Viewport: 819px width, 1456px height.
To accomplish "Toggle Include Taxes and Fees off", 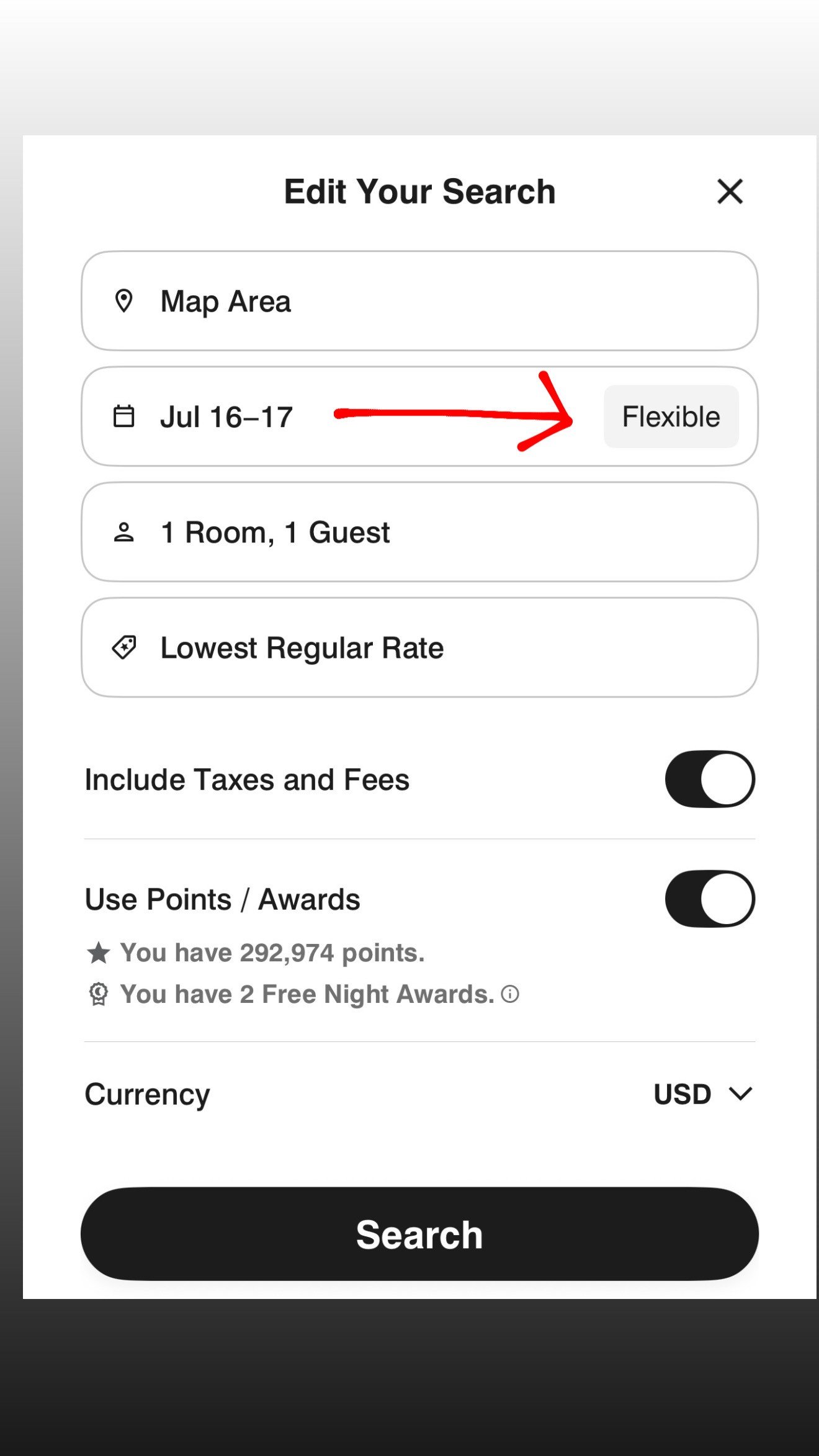I will coord(710,780).
